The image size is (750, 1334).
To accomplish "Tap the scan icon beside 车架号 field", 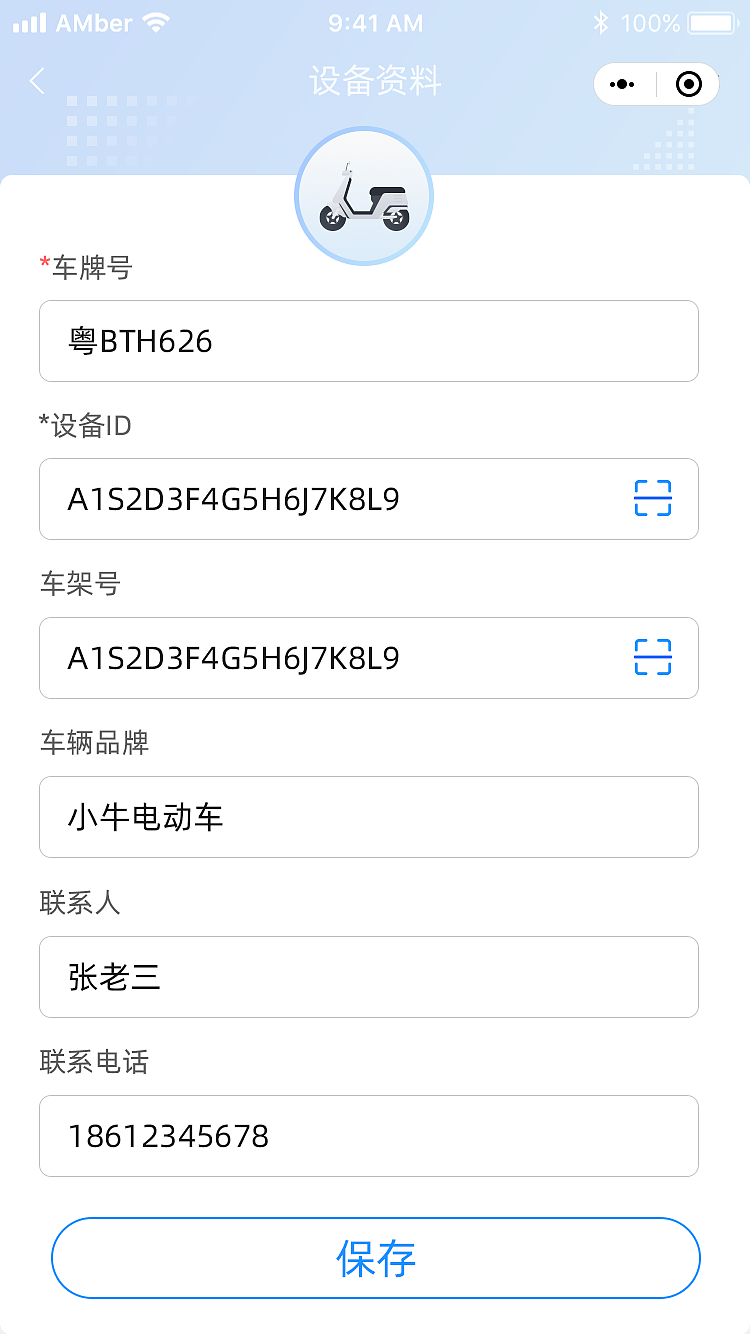I will point(654,658).
